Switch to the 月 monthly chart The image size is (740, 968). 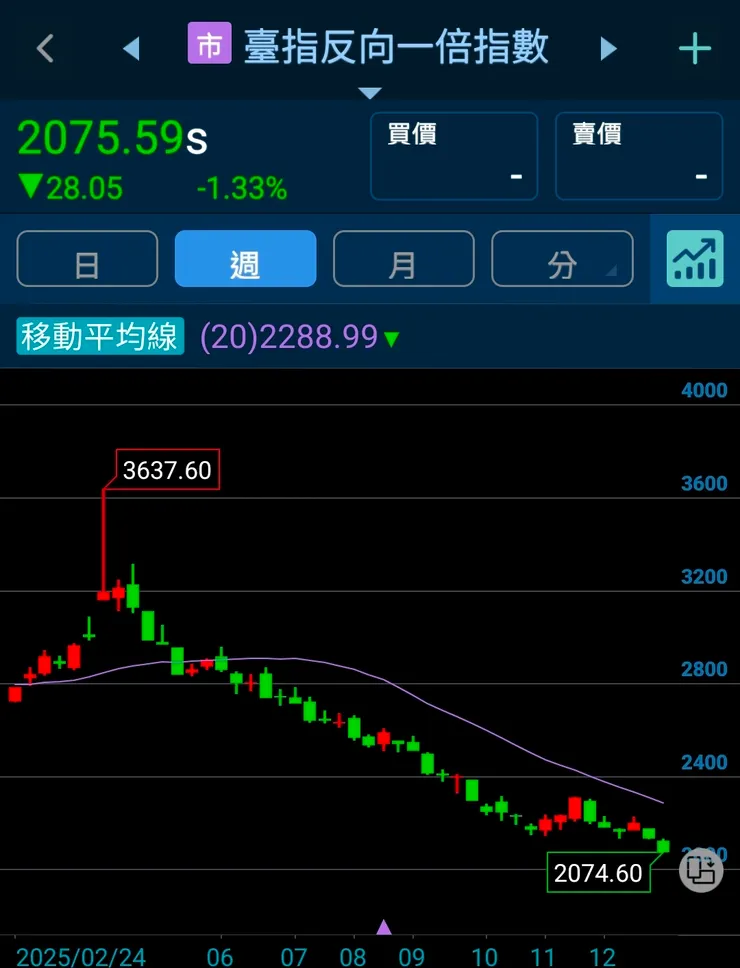click(403, 259)
